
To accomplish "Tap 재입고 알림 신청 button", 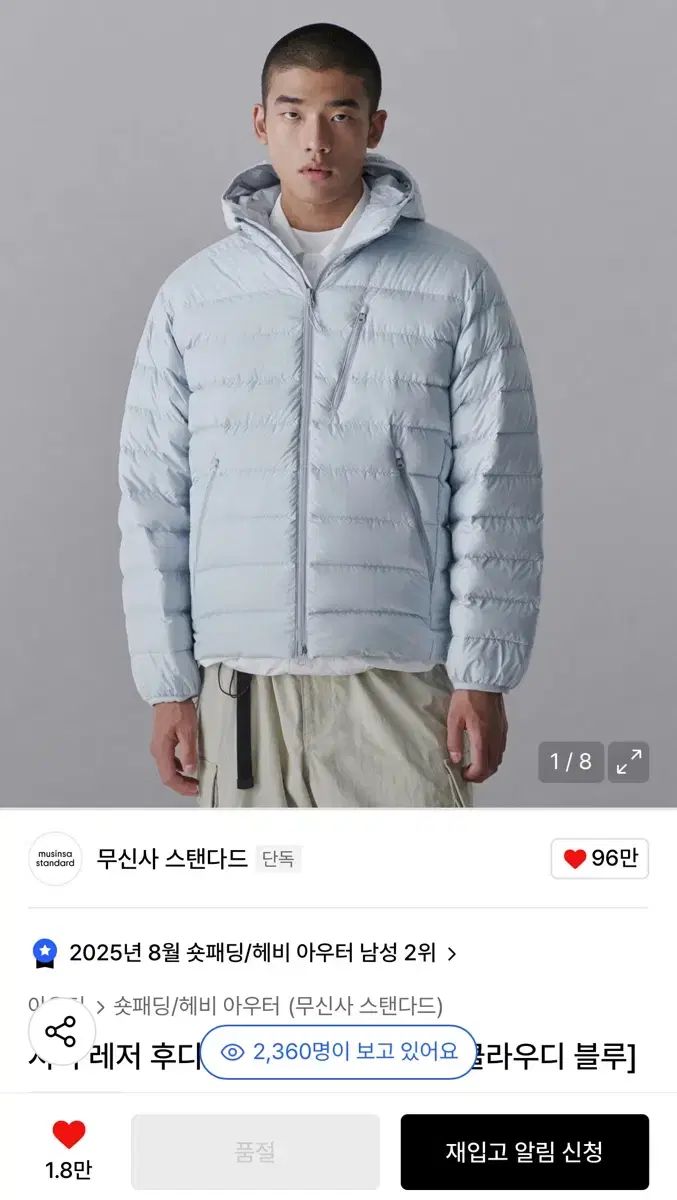I will (x=524, y=1152).
